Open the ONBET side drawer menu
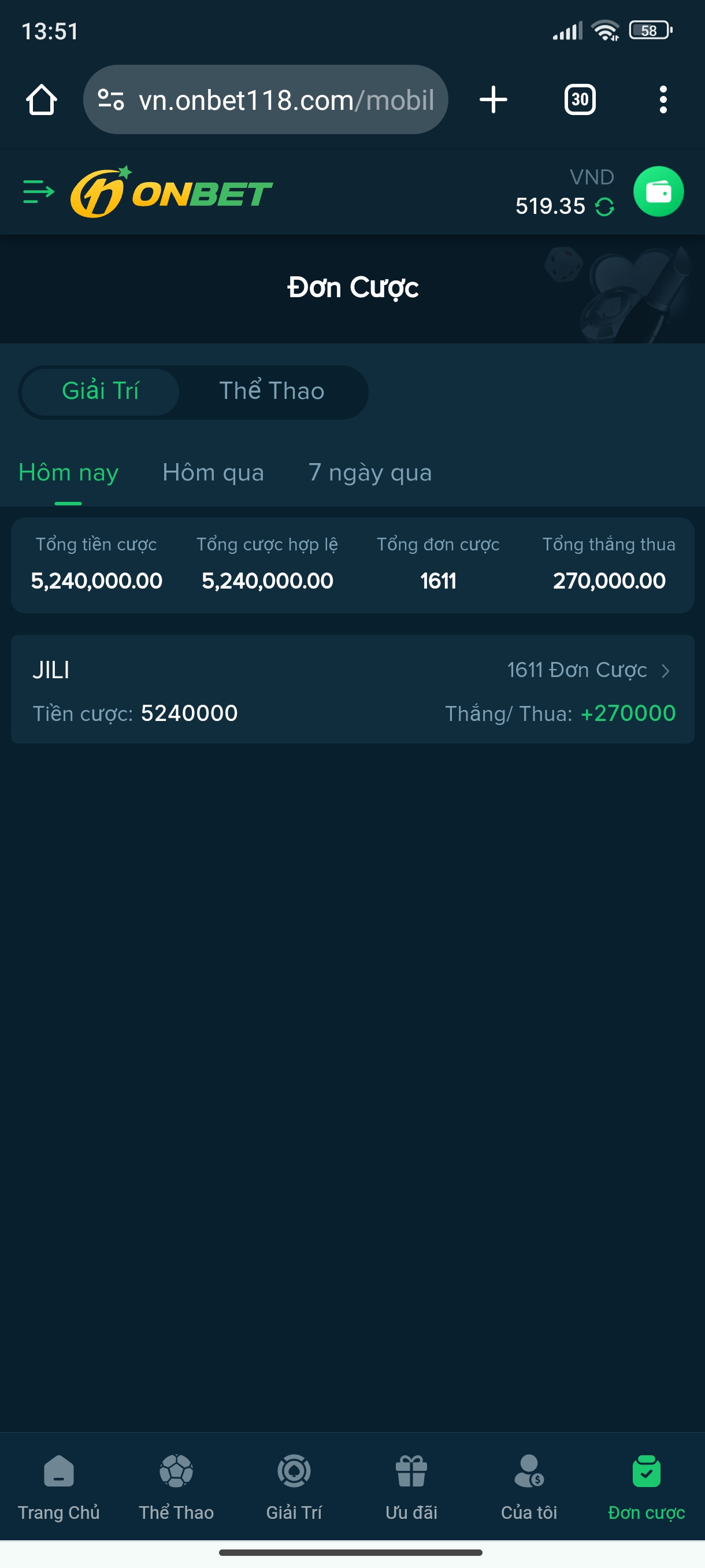 38,192
